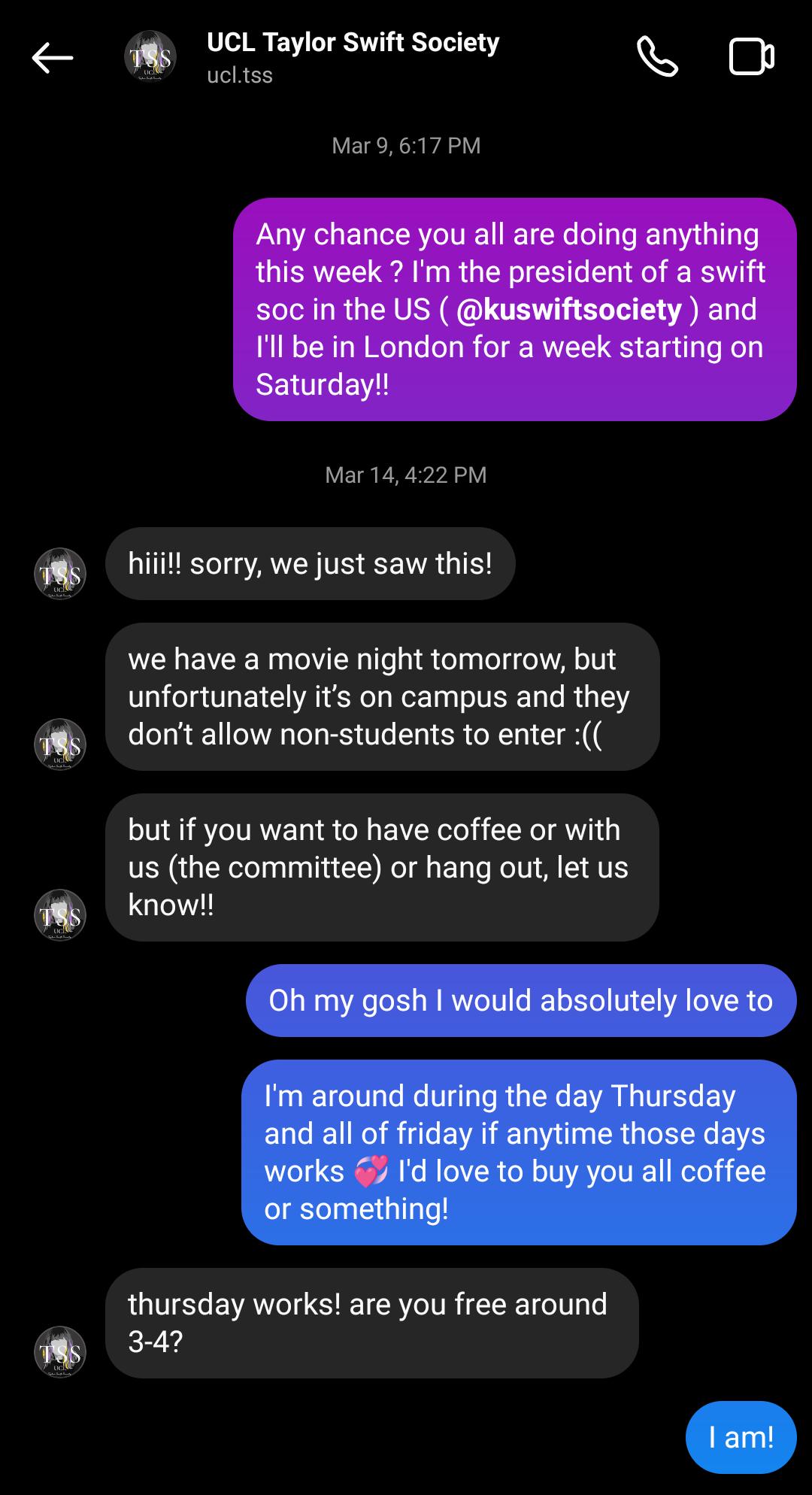Open the @kuswiftsociety mention link
Screen dimensions: 812x1495
[569, 310]
